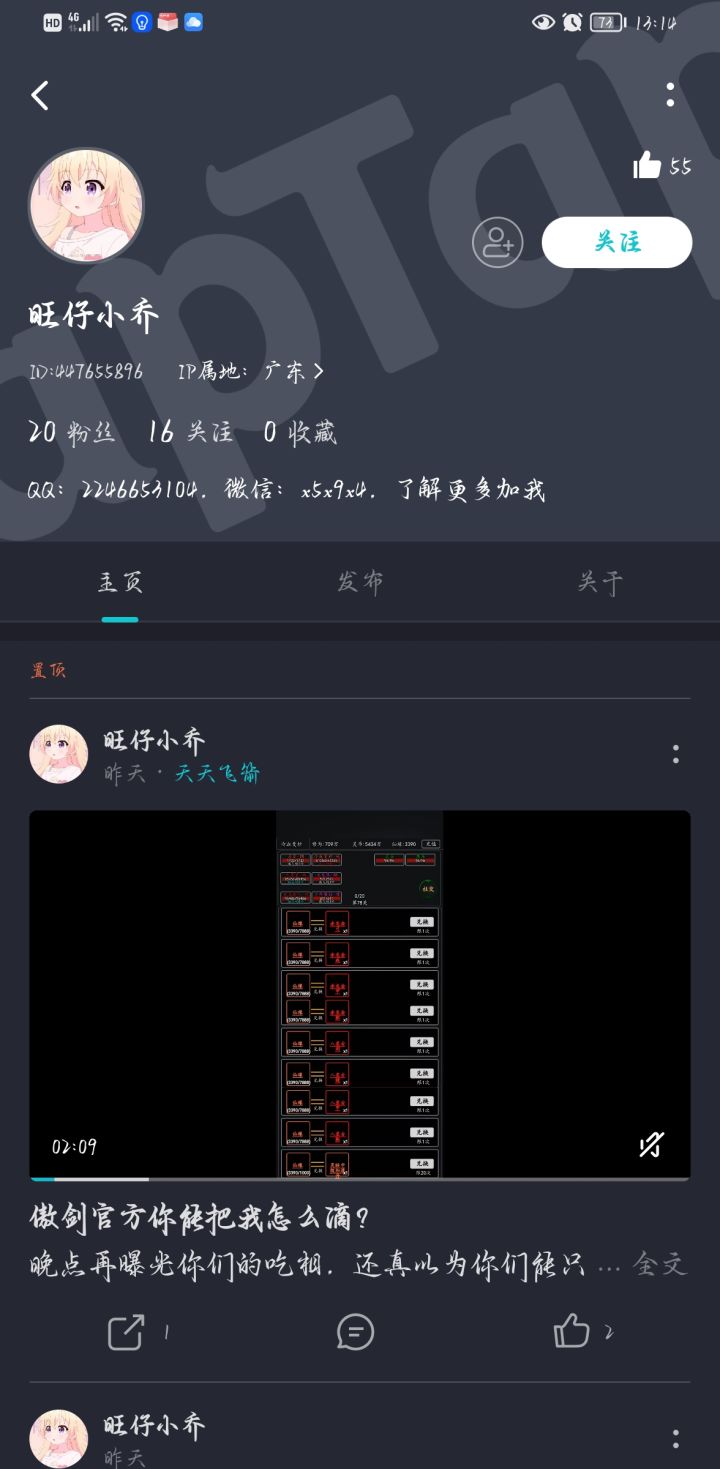
Task: Mute the video playing in the post
Action: [651, 1146]
